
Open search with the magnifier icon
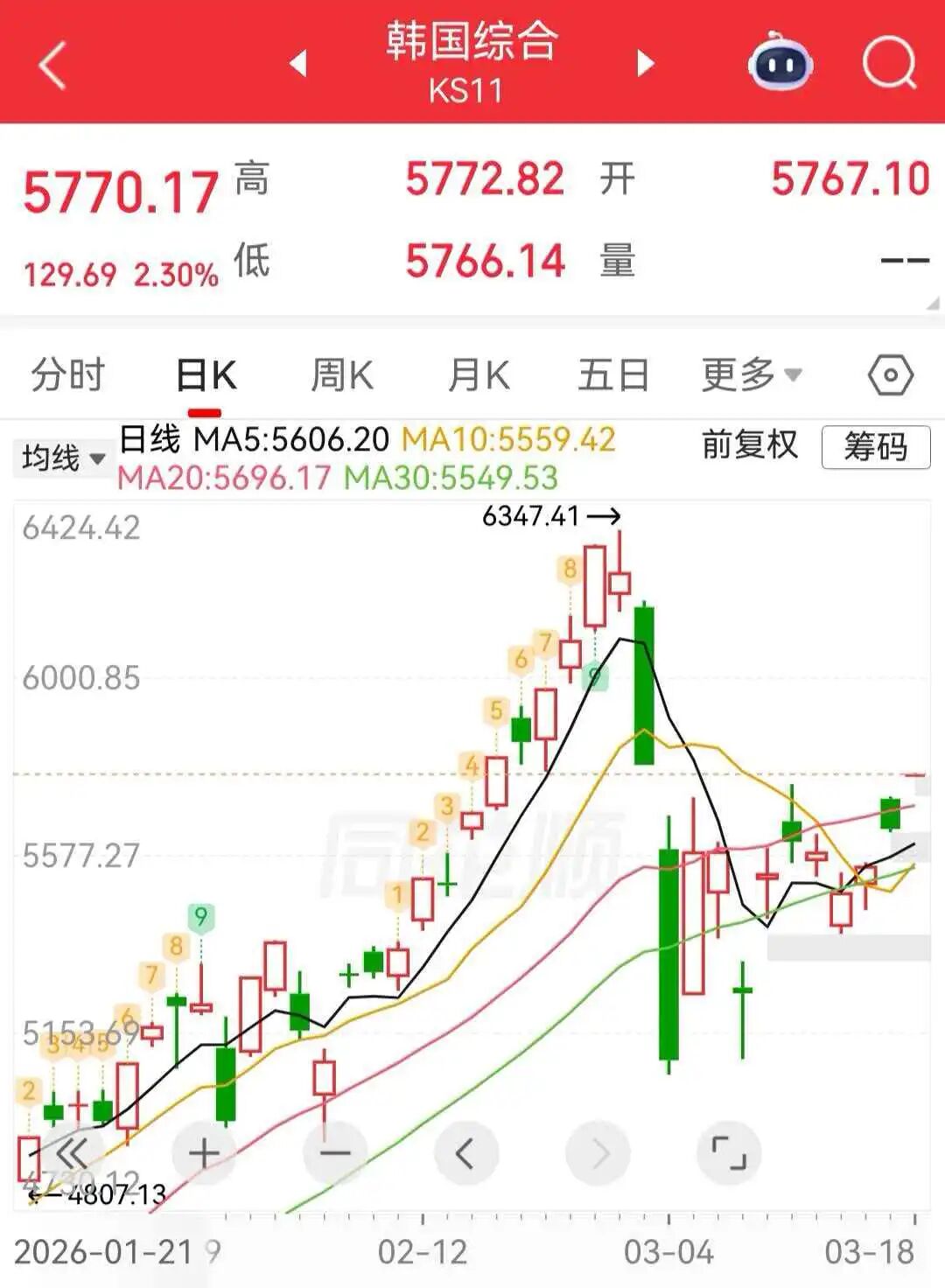coord(889,63)
